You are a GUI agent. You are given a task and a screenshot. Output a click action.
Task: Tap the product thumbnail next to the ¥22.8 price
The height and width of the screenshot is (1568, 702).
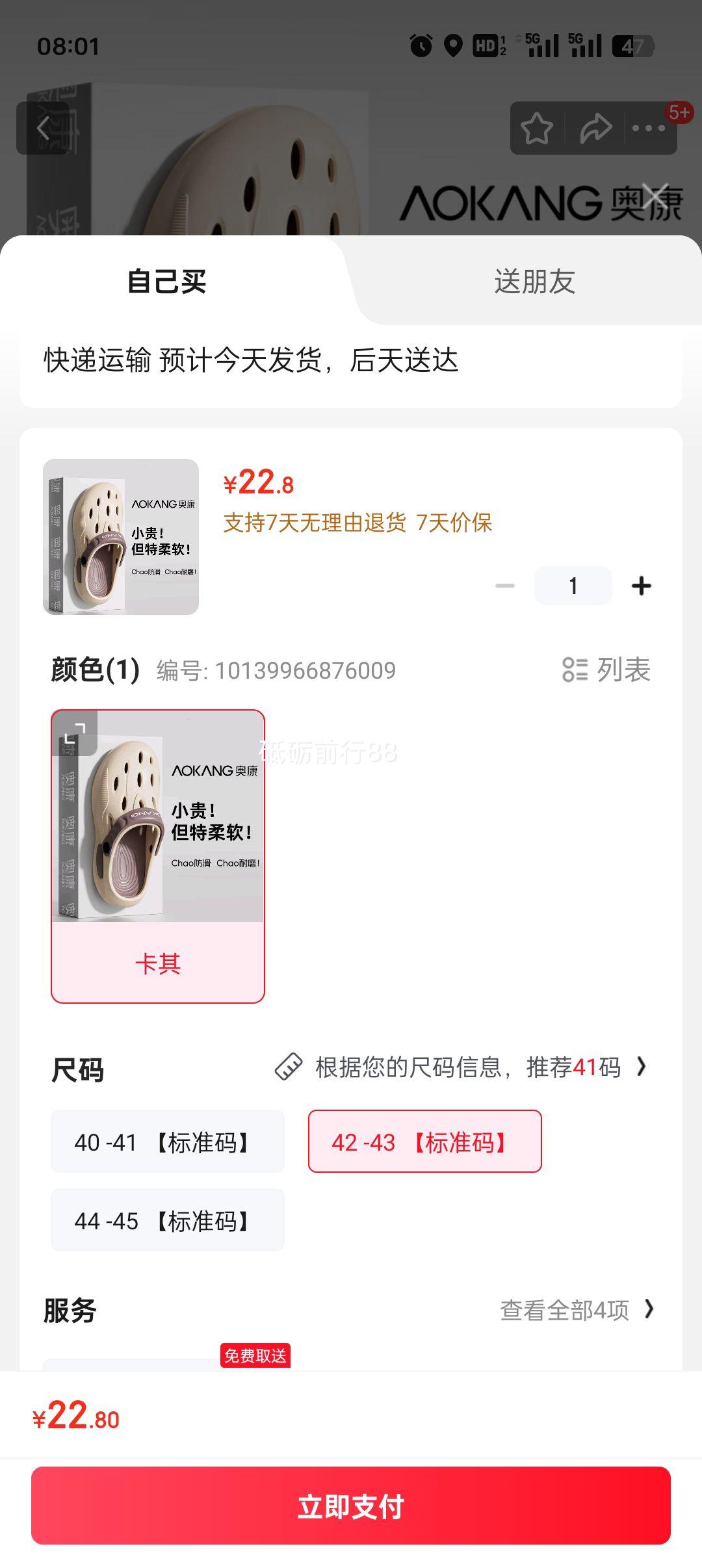coord(121,537)
